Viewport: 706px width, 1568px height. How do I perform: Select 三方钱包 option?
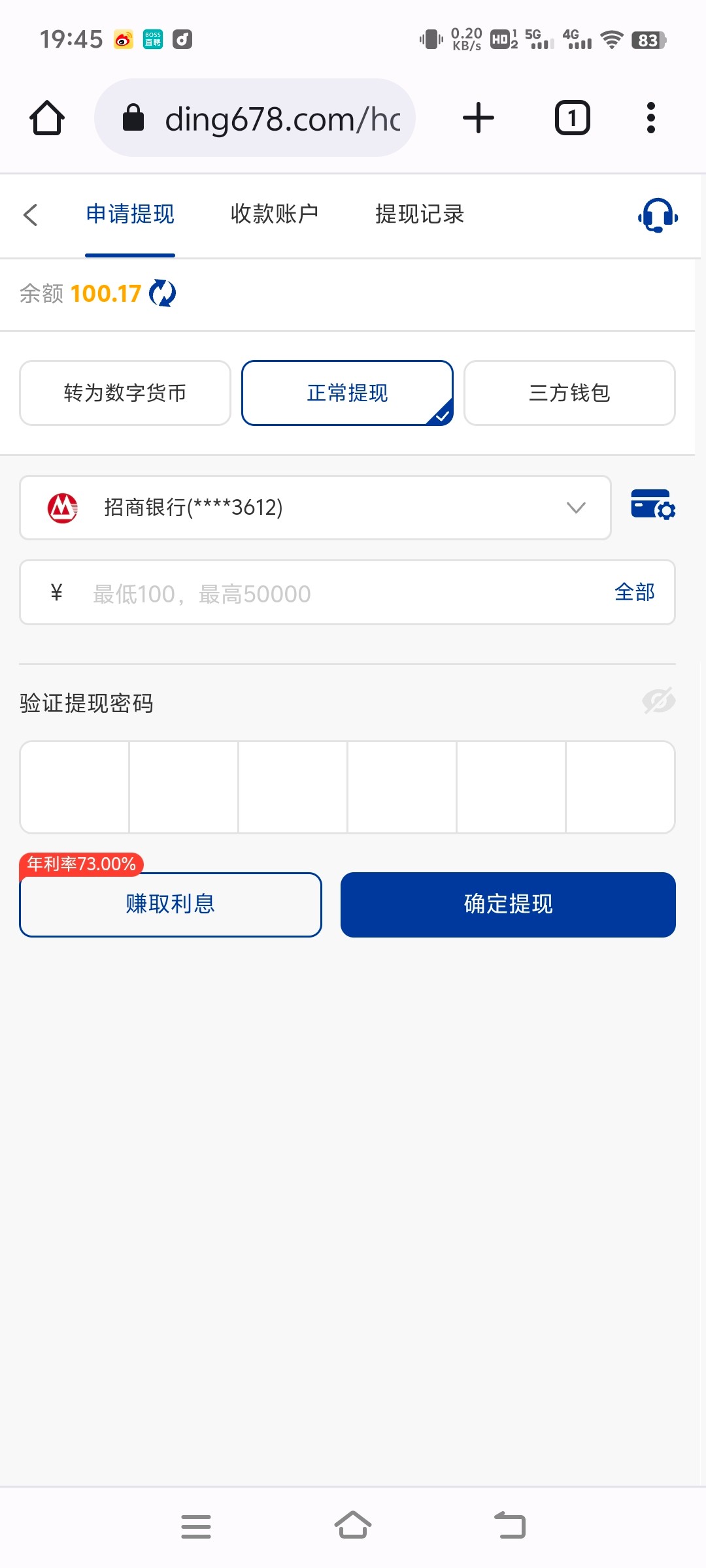tap(569, 393)
